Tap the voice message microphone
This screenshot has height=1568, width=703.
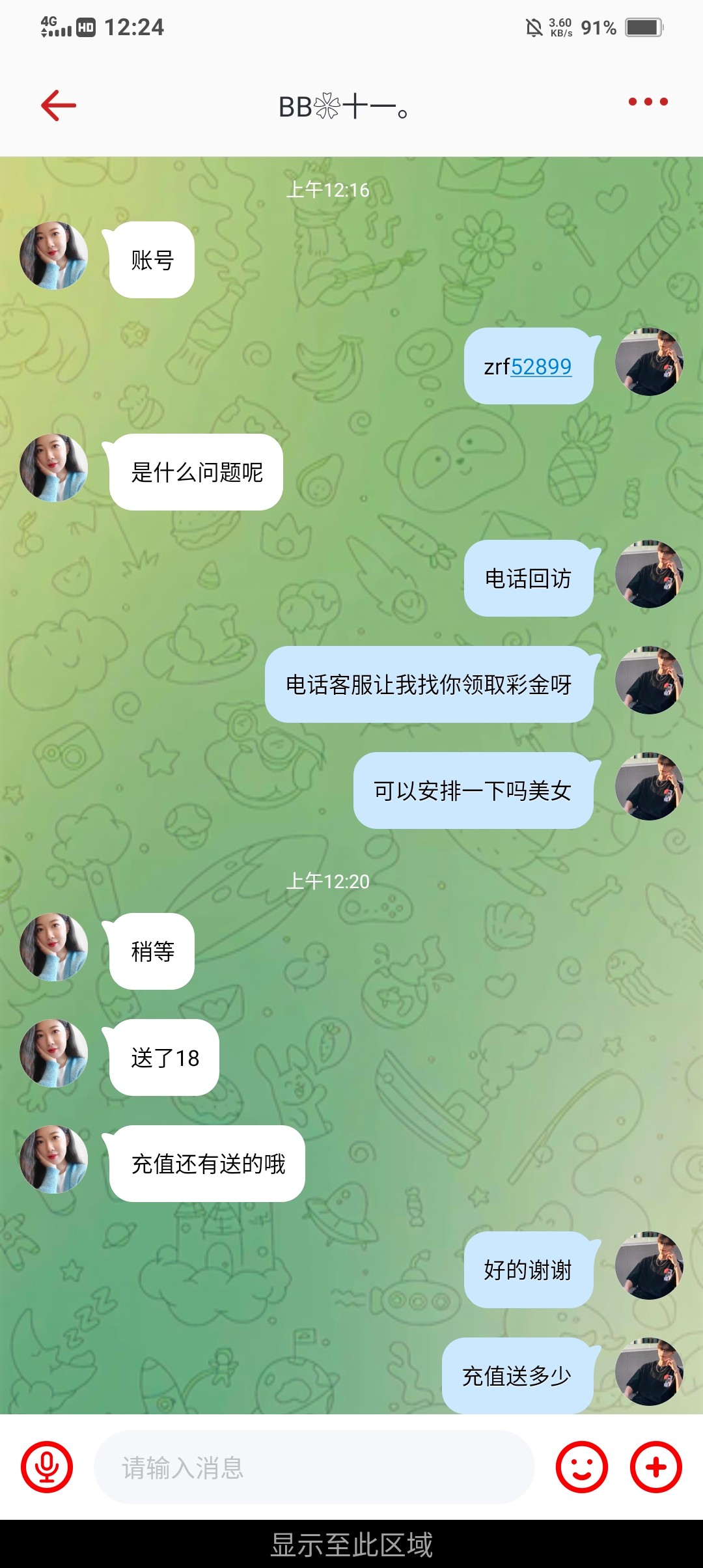(x=47, y=1467)
